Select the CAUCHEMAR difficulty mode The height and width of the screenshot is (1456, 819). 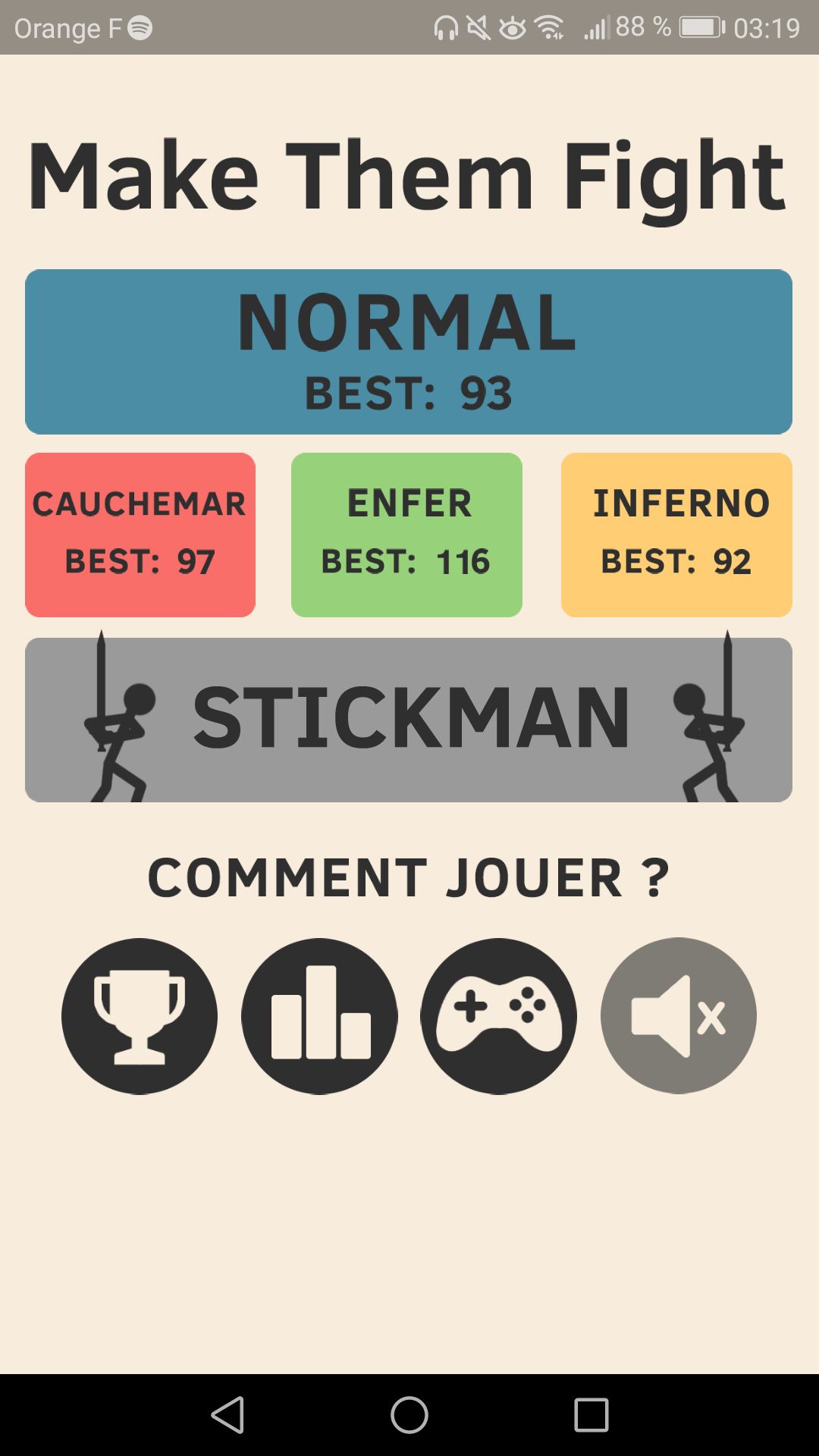pyautogui.click(x=140, y=535)
